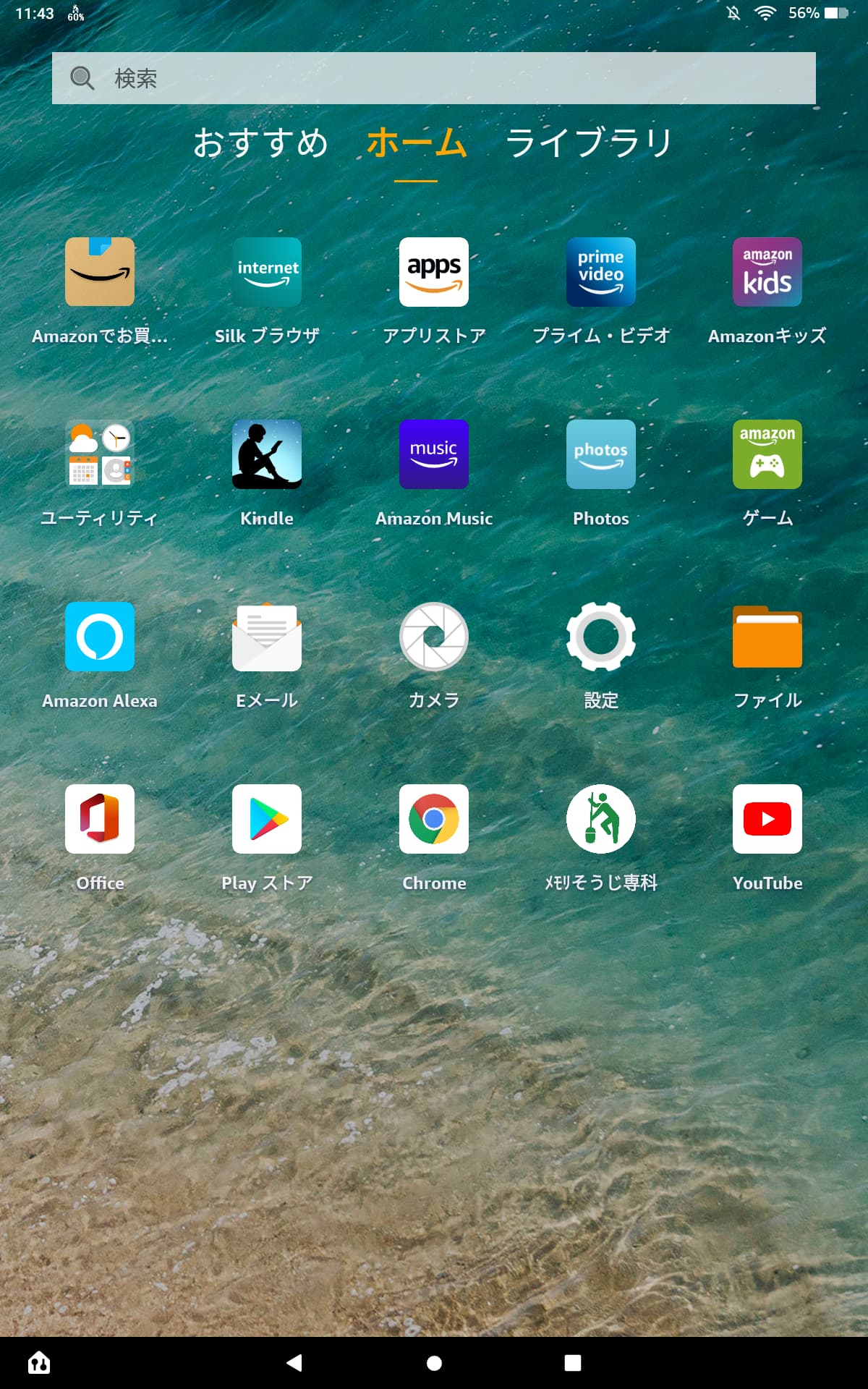Switch to the ライブラリ tab
The height and width of the screenshot is (1389, 868).
coord(590,143)
